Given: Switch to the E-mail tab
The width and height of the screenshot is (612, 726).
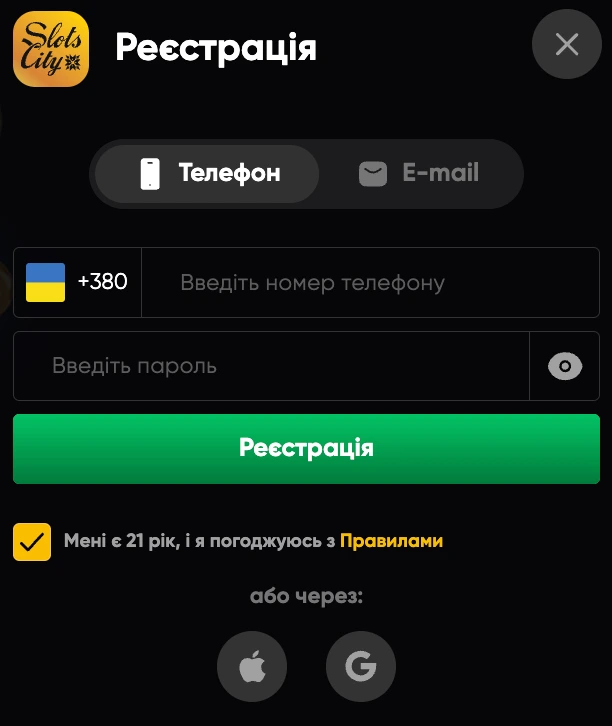Looking at the screenshot, I should click(418, 174).
